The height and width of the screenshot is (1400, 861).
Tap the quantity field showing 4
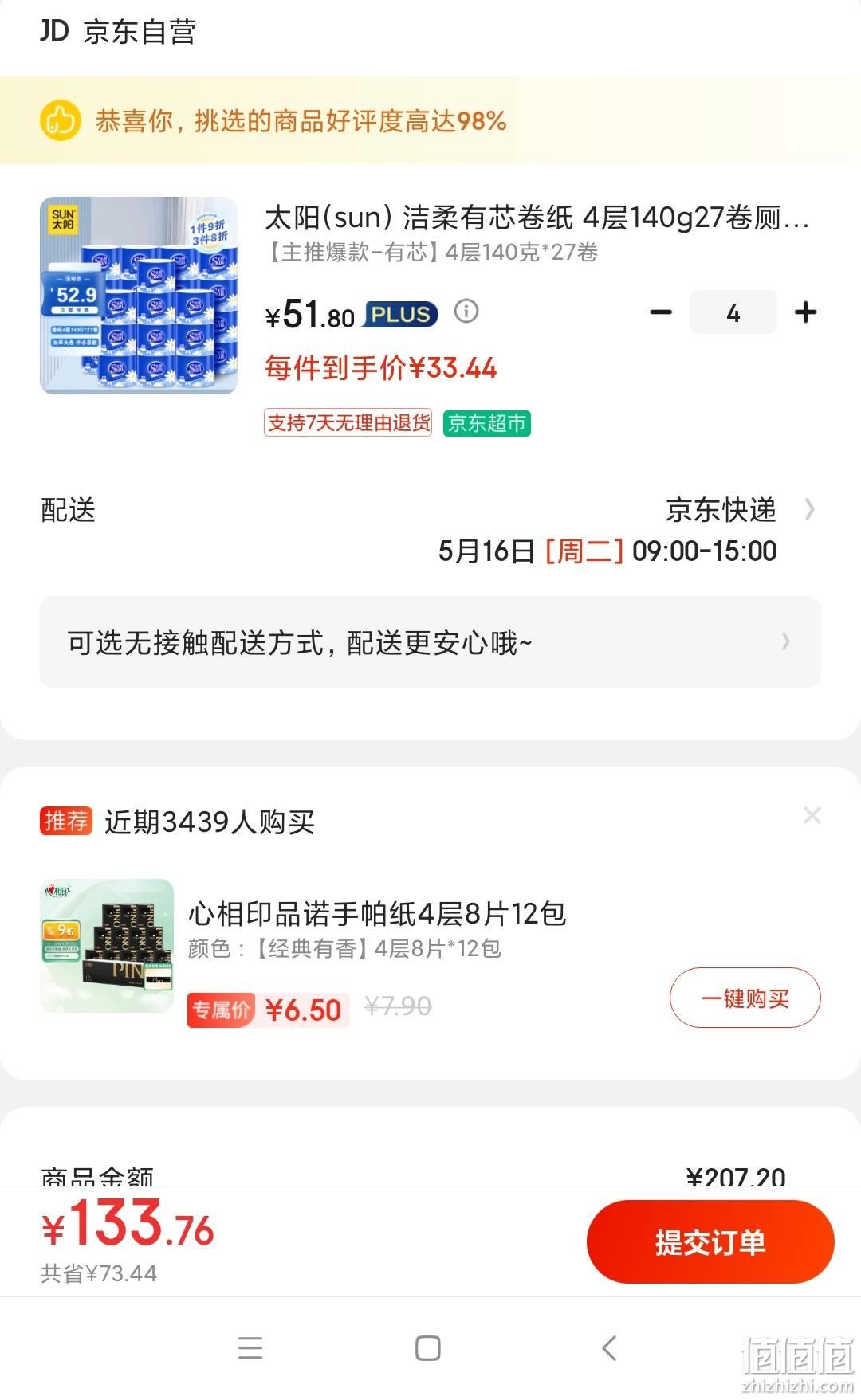click(x=733, y=312)
